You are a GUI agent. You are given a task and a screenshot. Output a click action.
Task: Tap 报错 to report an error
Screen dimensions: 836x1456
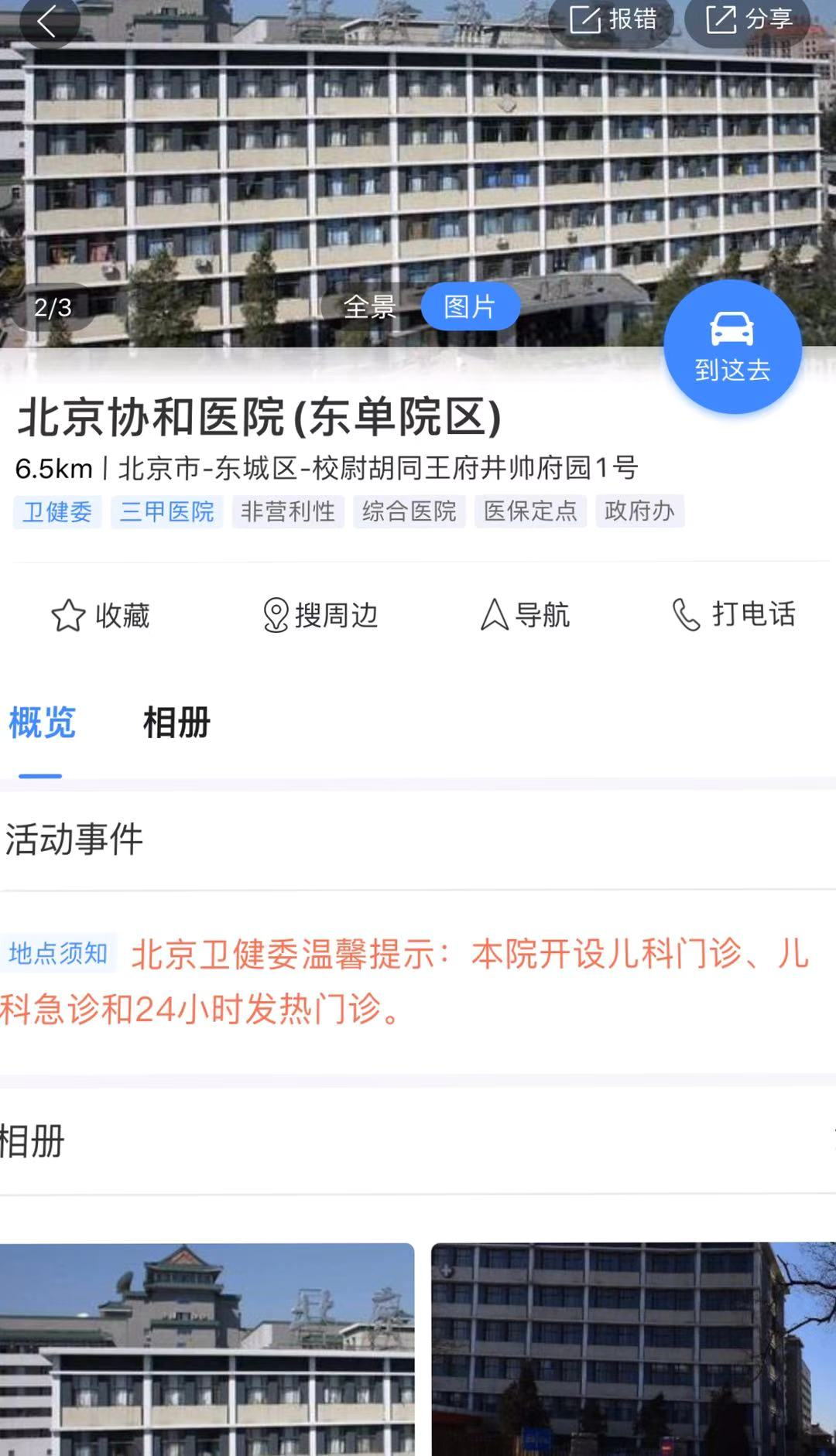pos(612,20)
